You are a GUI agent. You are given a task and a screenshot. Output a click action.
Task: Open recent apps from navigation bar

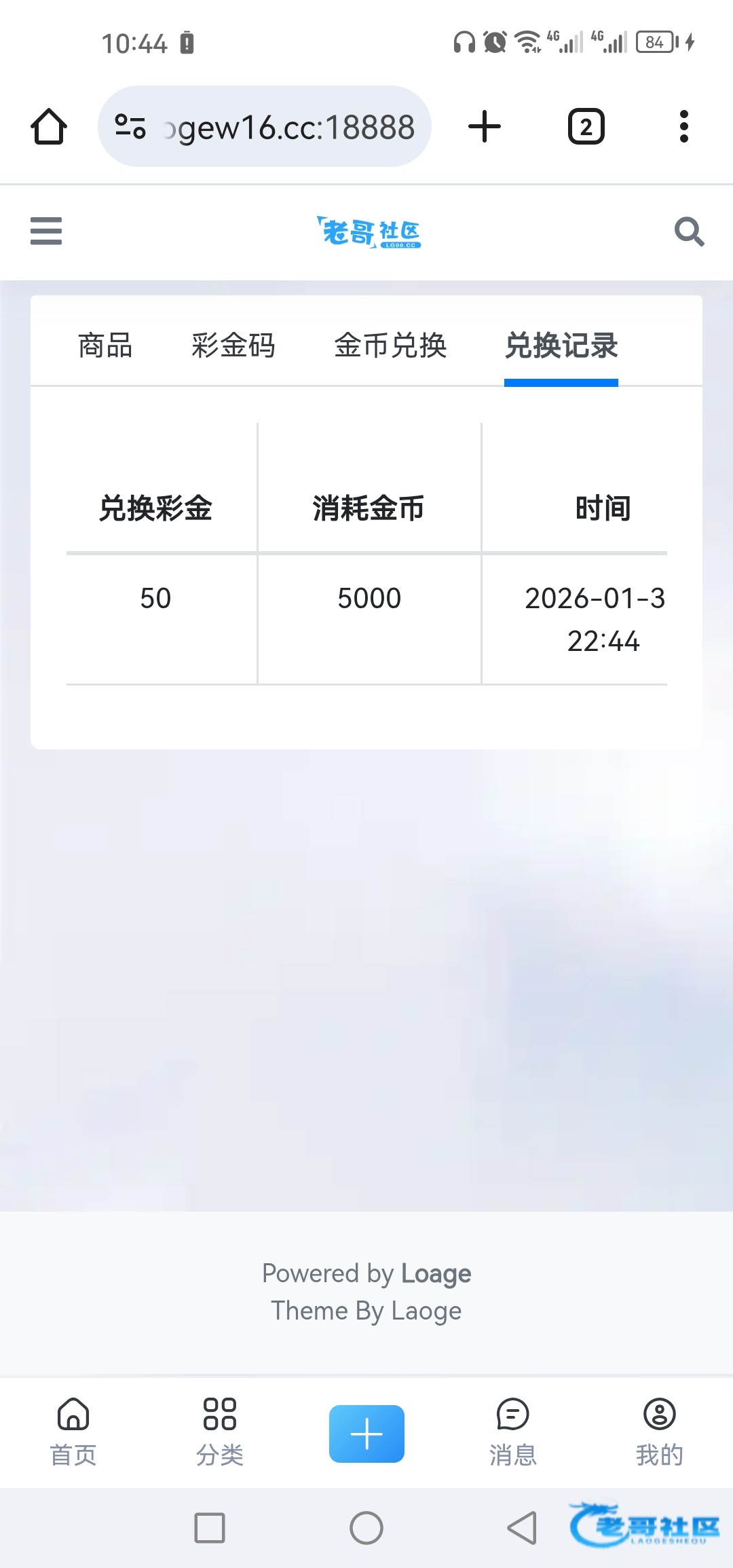pyautogui.click(x=210, y=1528)
